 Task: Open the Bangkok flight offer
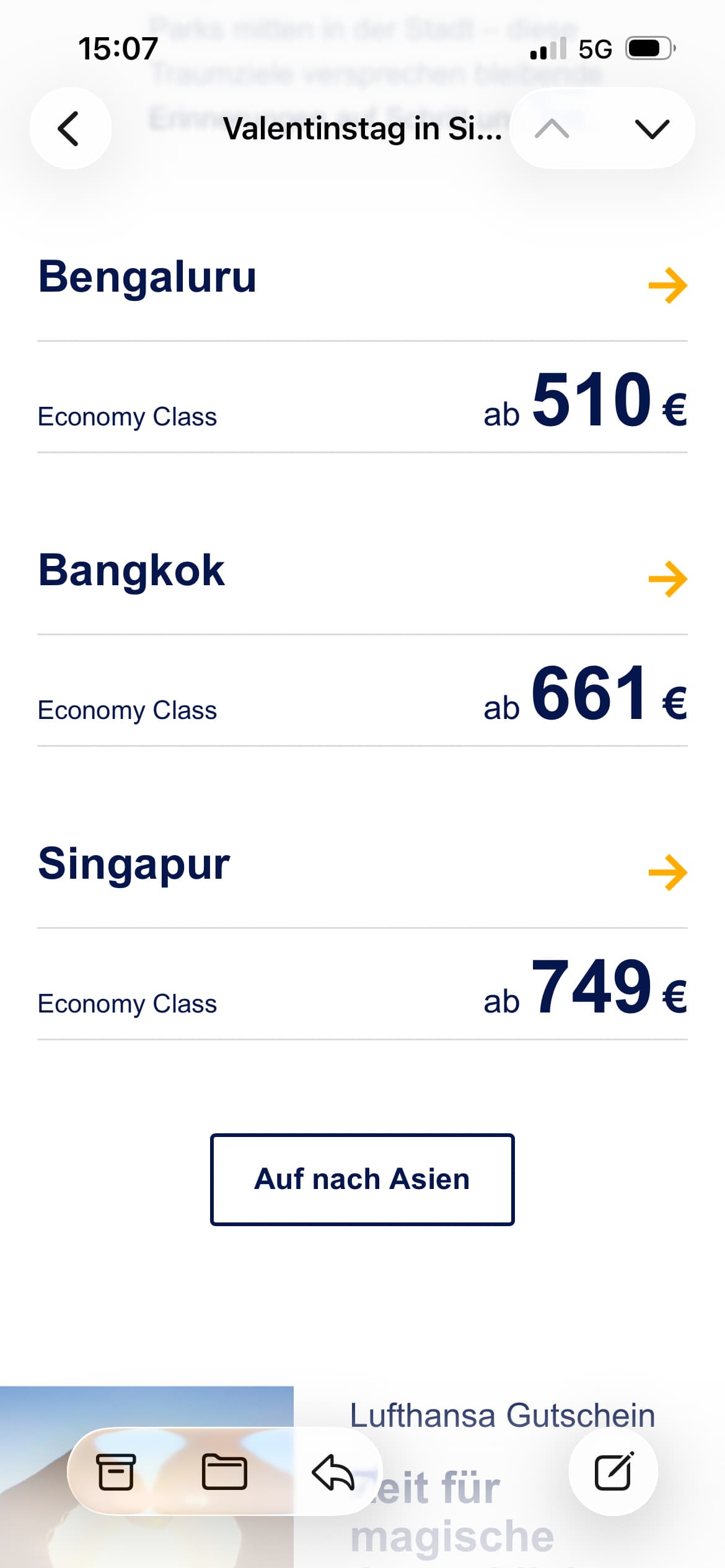(x=667, y=579)
